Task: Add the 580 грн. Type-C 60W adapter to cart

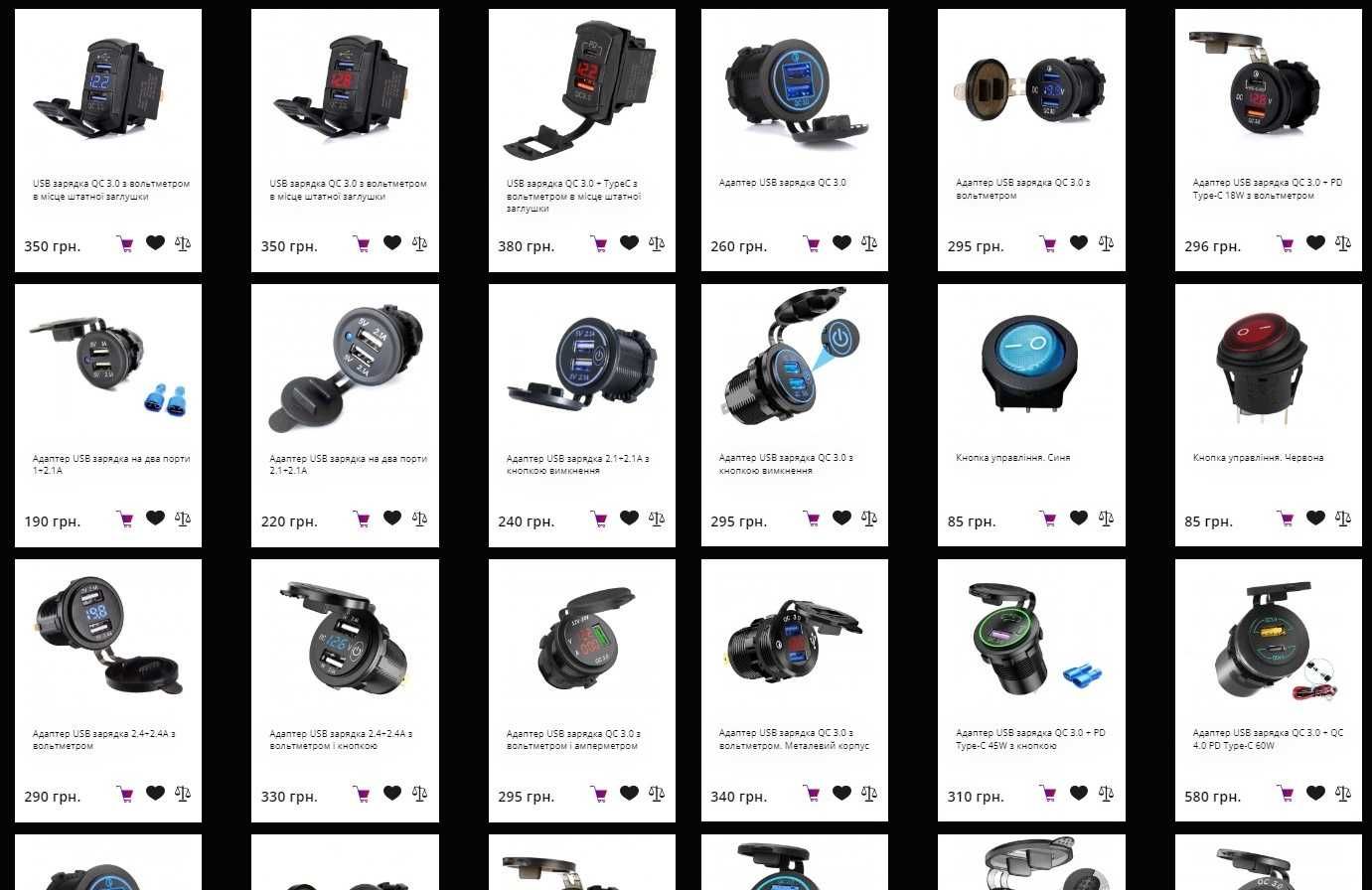Action: [1285, 794]
